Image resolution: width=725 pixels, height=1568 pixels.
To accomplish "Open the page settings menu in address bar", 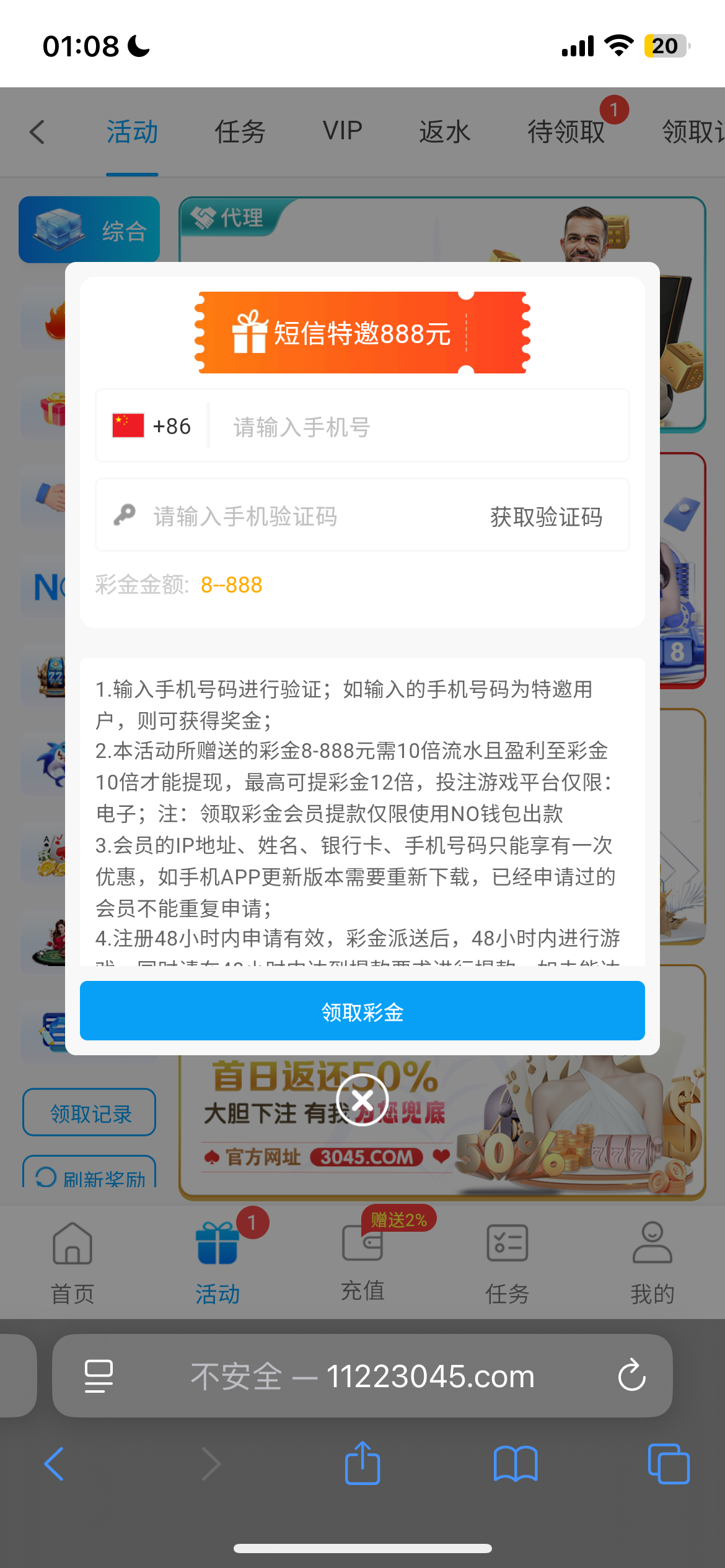I will point(99,1375).
